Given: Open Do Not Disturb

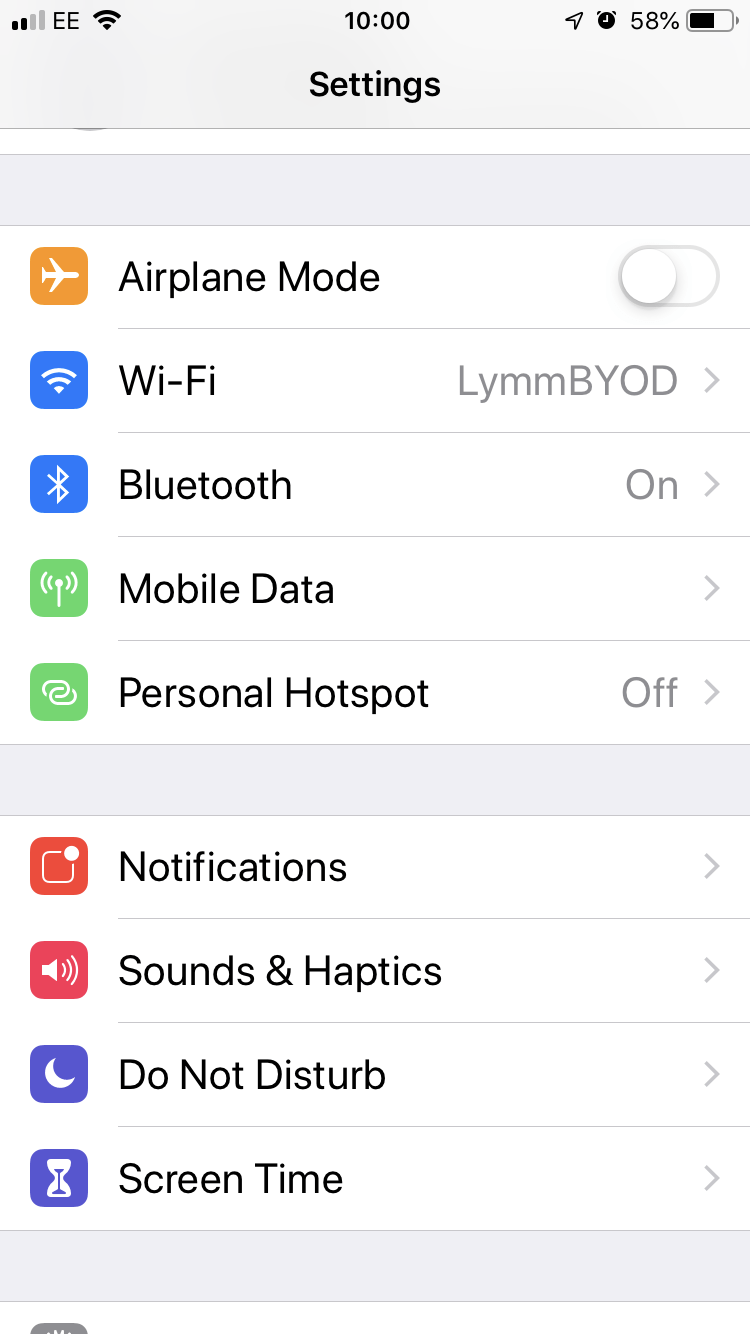Looking at the screenshot, I should point(375,1075).
